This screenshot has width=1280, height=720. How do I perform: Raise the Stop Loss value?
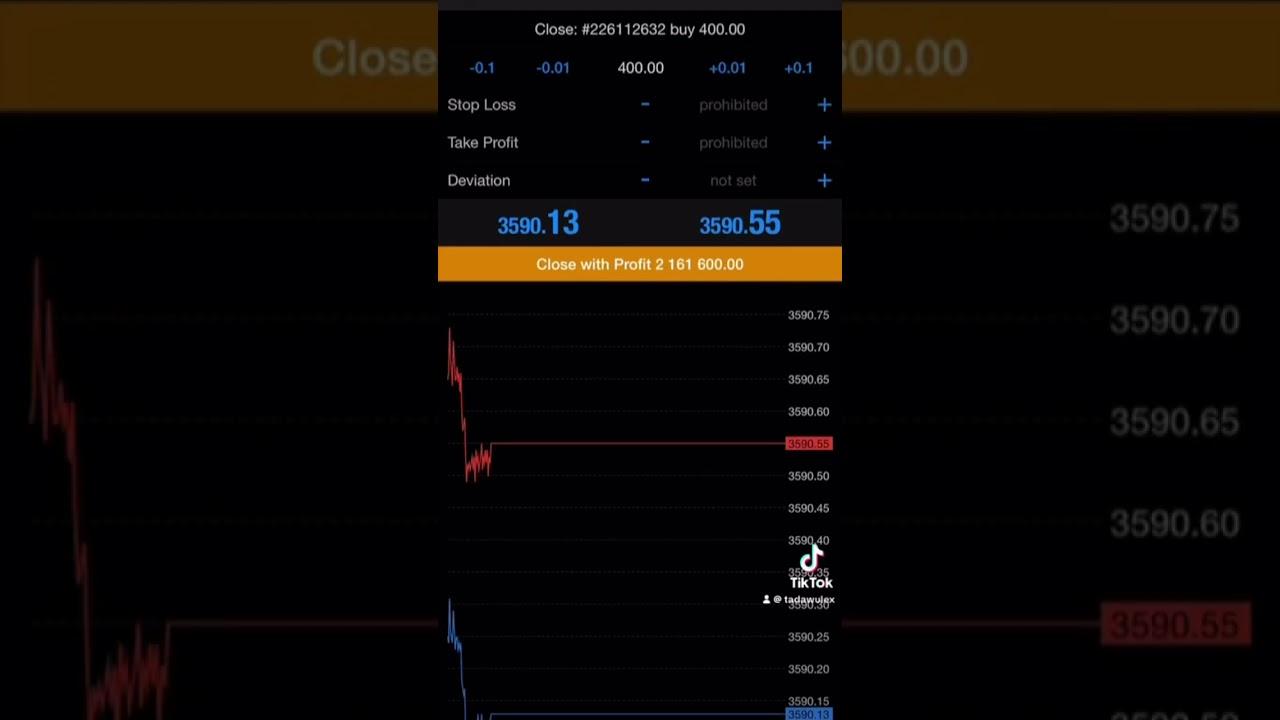pyautogui.click(x=824, y=104)
